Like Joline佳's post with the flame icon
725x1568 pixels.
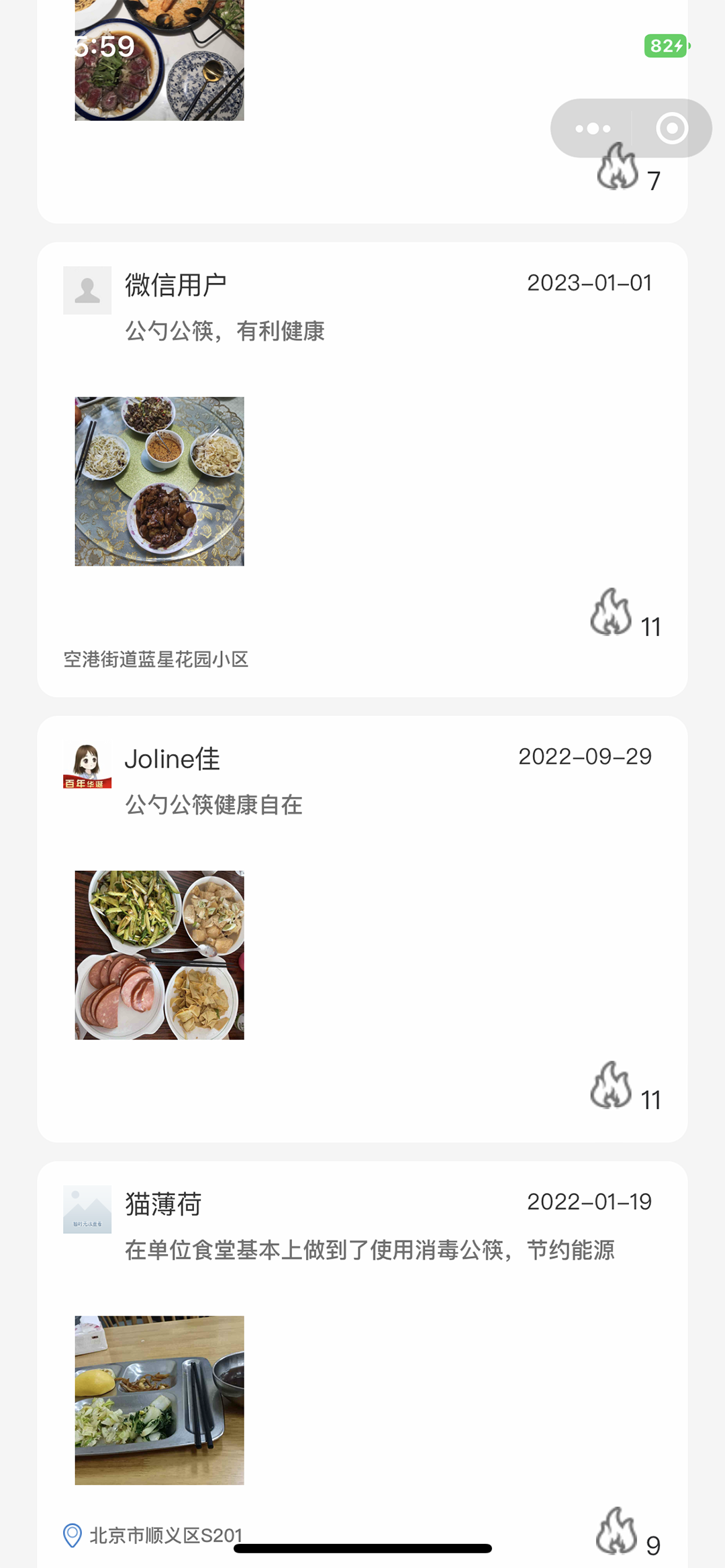(x=611, y=1085)
